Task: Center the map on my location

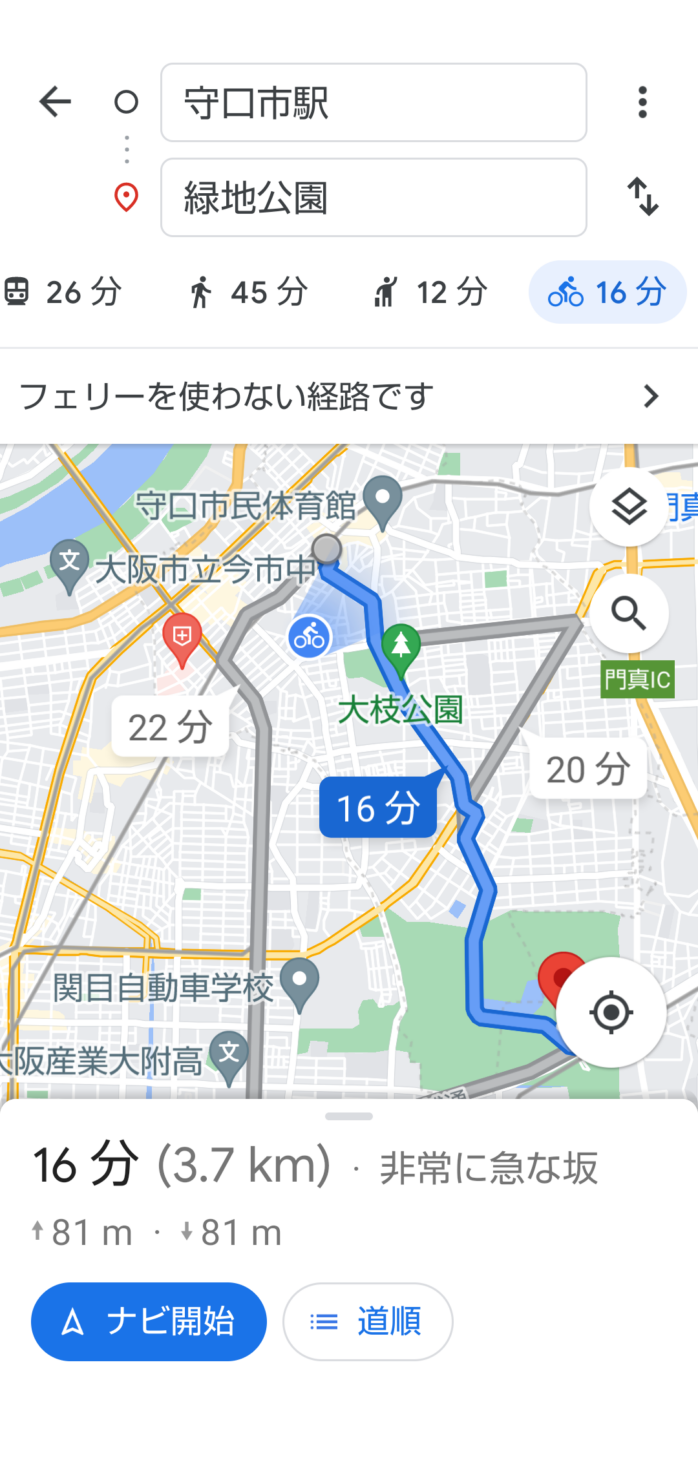Action: pyautogui.click(x=611, y=1013)
